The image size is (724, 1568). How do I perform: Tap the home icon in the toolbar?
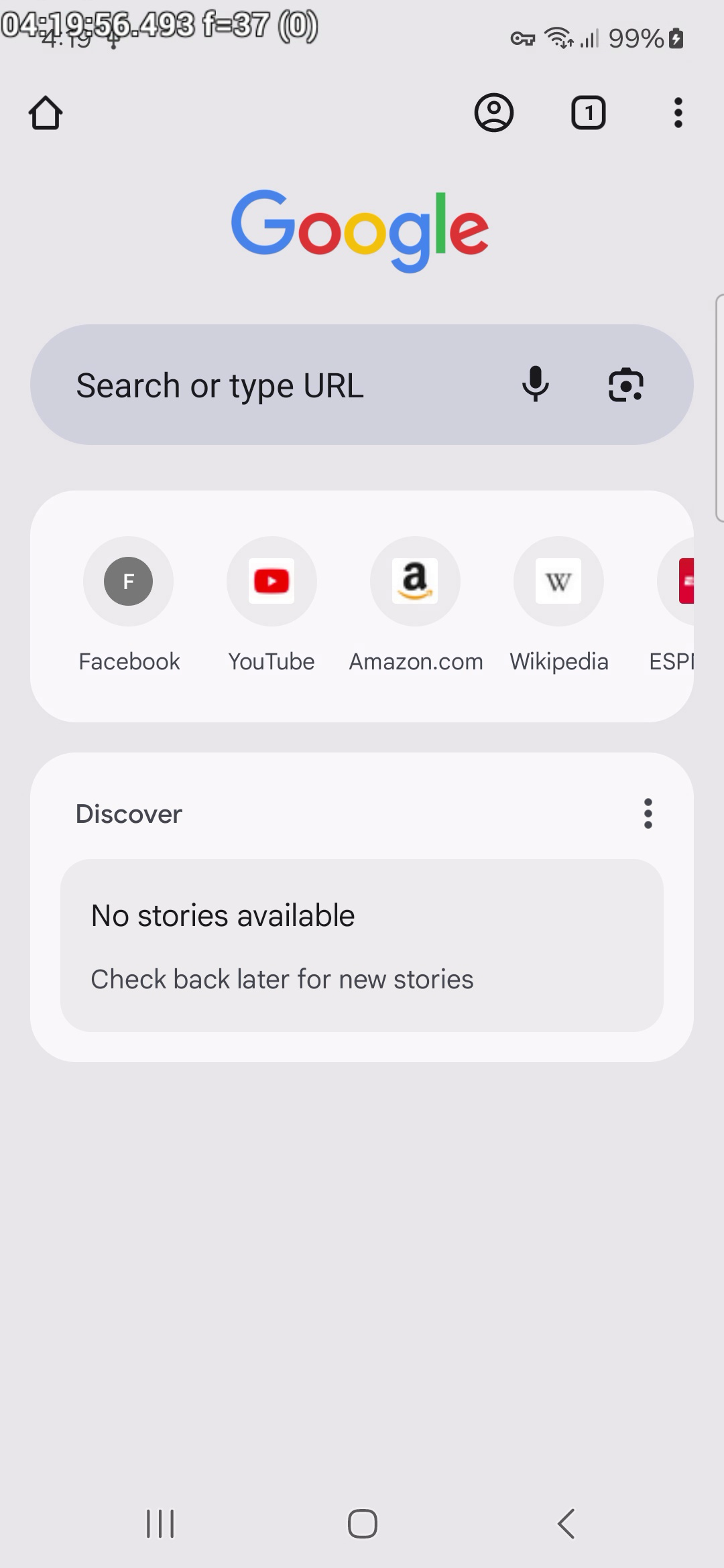click(x=46, y=113)
